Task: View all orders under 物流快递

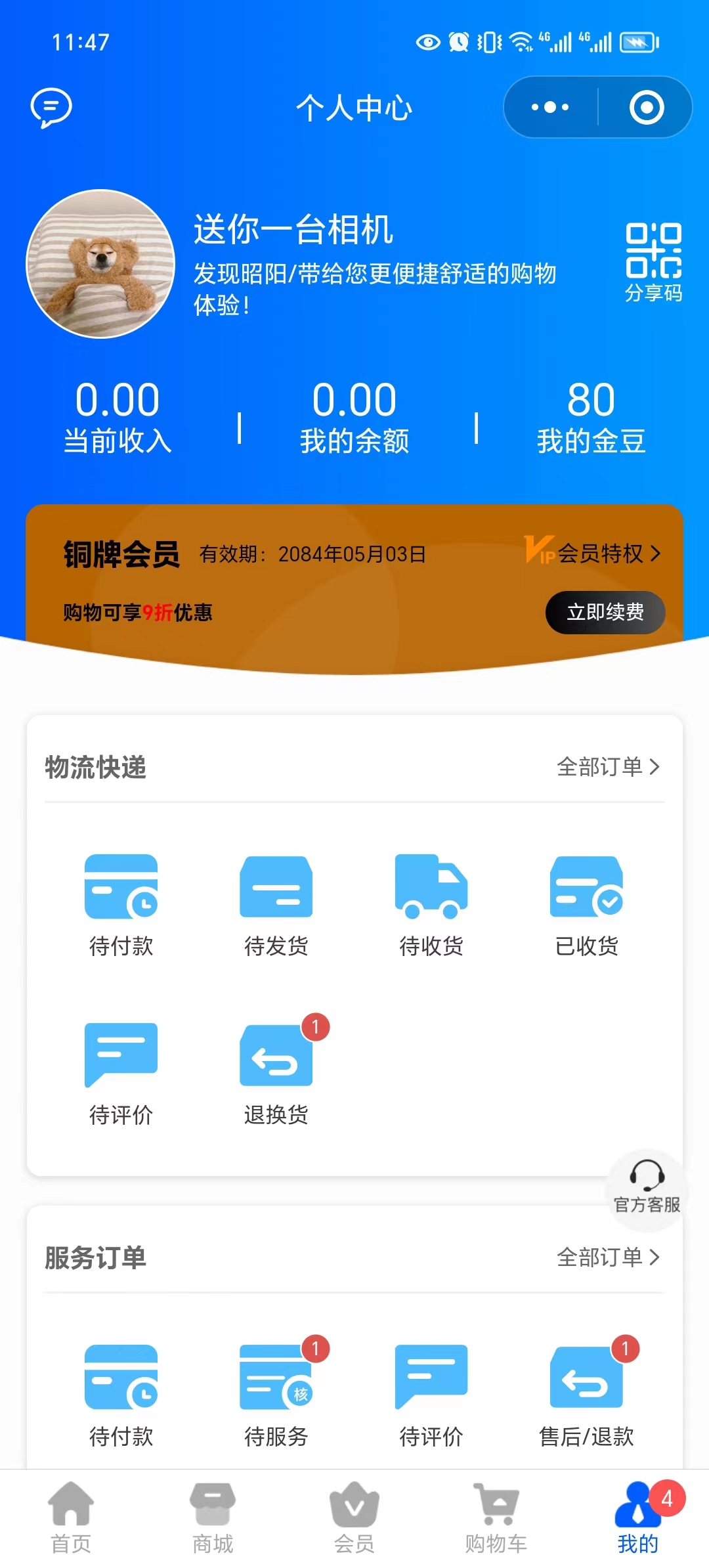Action: tap(608, 766)
